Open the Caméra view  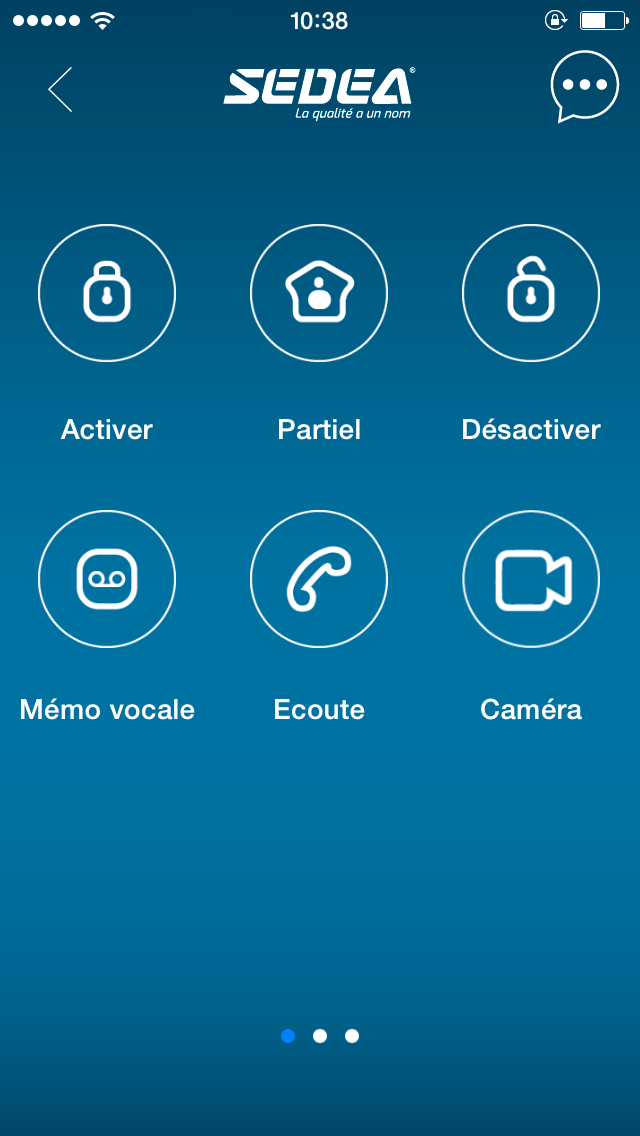click(531, 579)
